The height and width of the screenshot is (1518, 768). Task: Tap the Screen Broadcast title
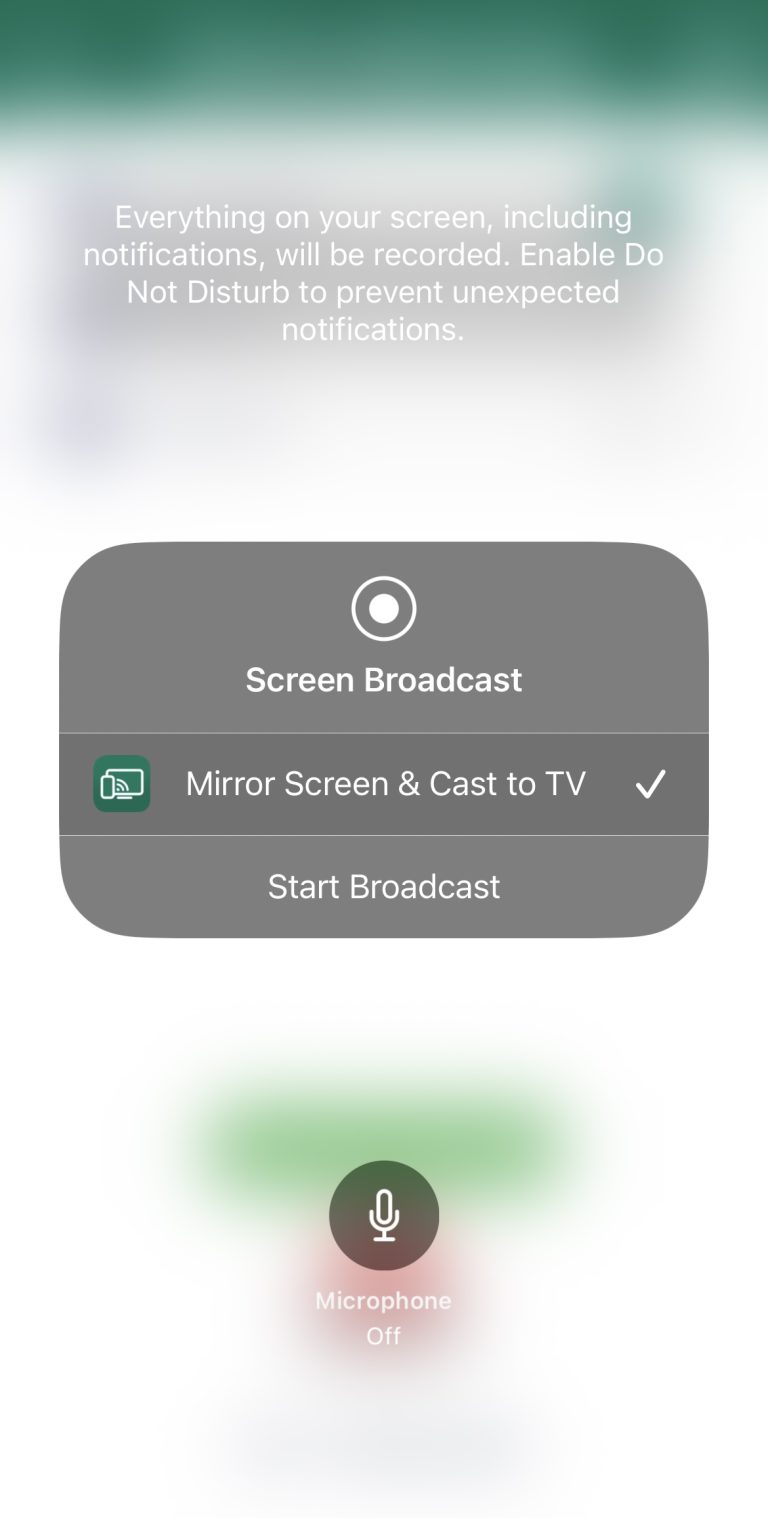[384, 680]
